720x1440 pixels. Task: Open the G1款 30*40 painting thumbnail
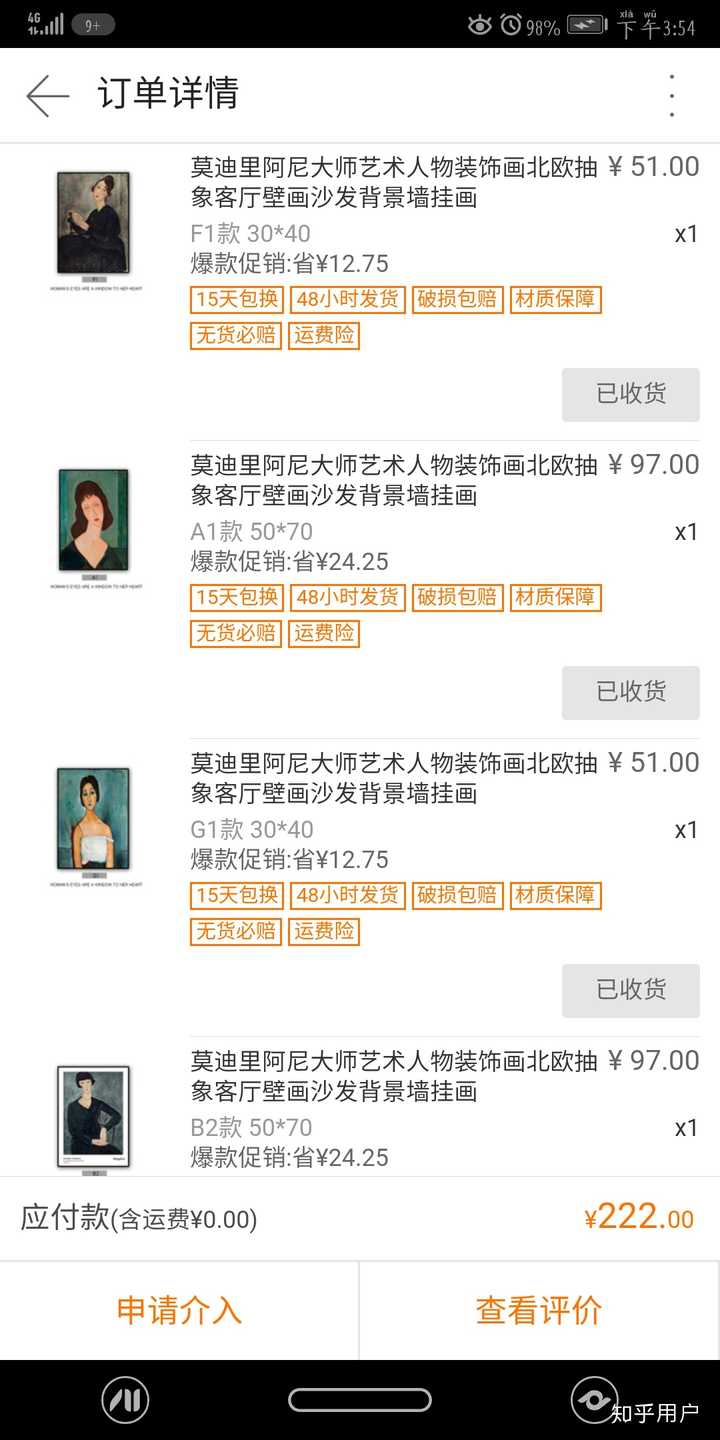tap(94, 820)
